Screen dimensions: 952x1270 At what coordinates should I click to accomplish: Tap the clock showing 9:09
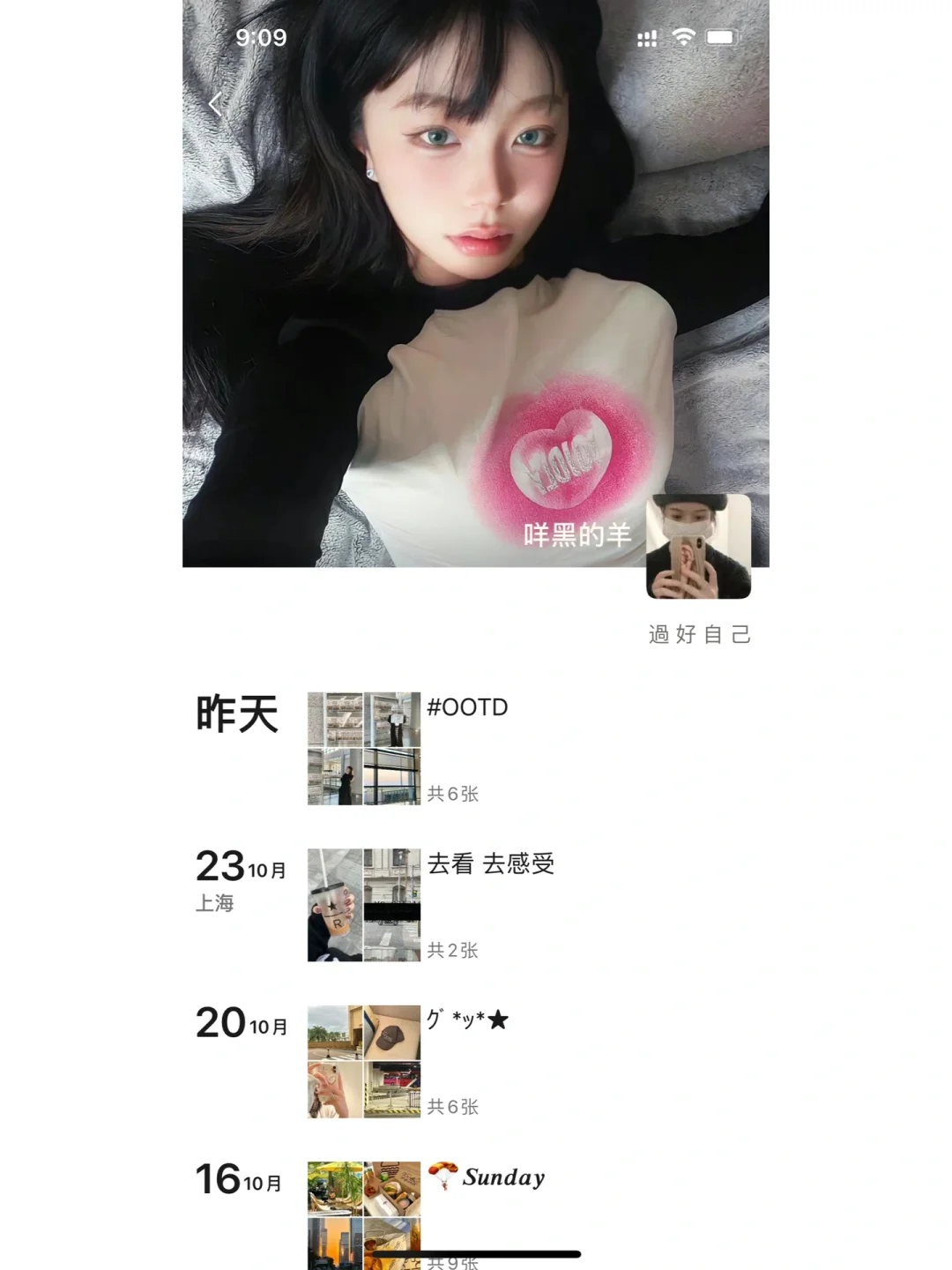coord(260,37)
